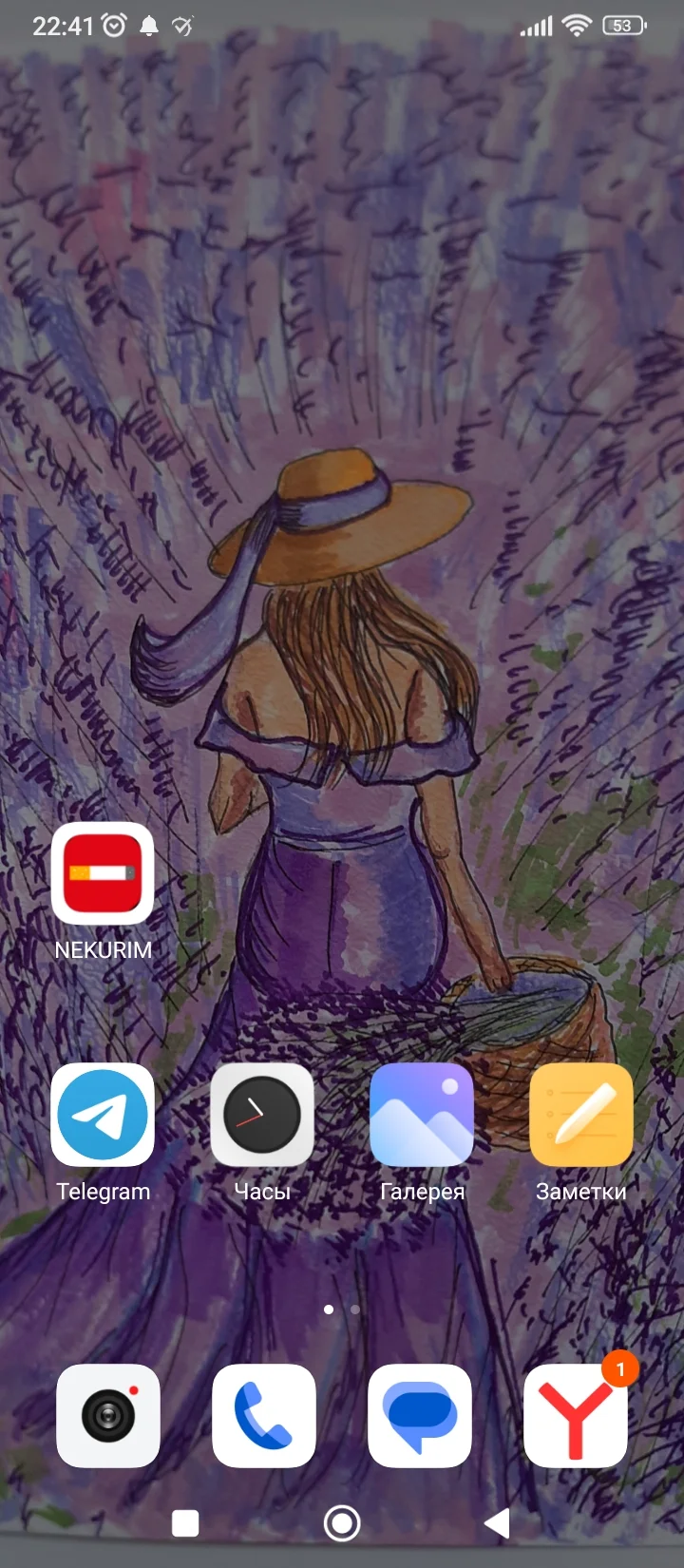The height and width of the screenshot is (1568, 684).
Task: Launch the Заметки notes app
Action: pos(580,1114)
